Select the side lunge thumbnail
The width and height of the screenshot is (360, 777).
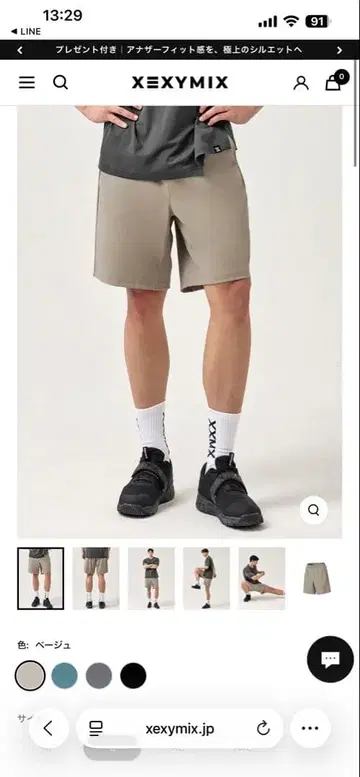pyautogui.click(x=262, y=578)
